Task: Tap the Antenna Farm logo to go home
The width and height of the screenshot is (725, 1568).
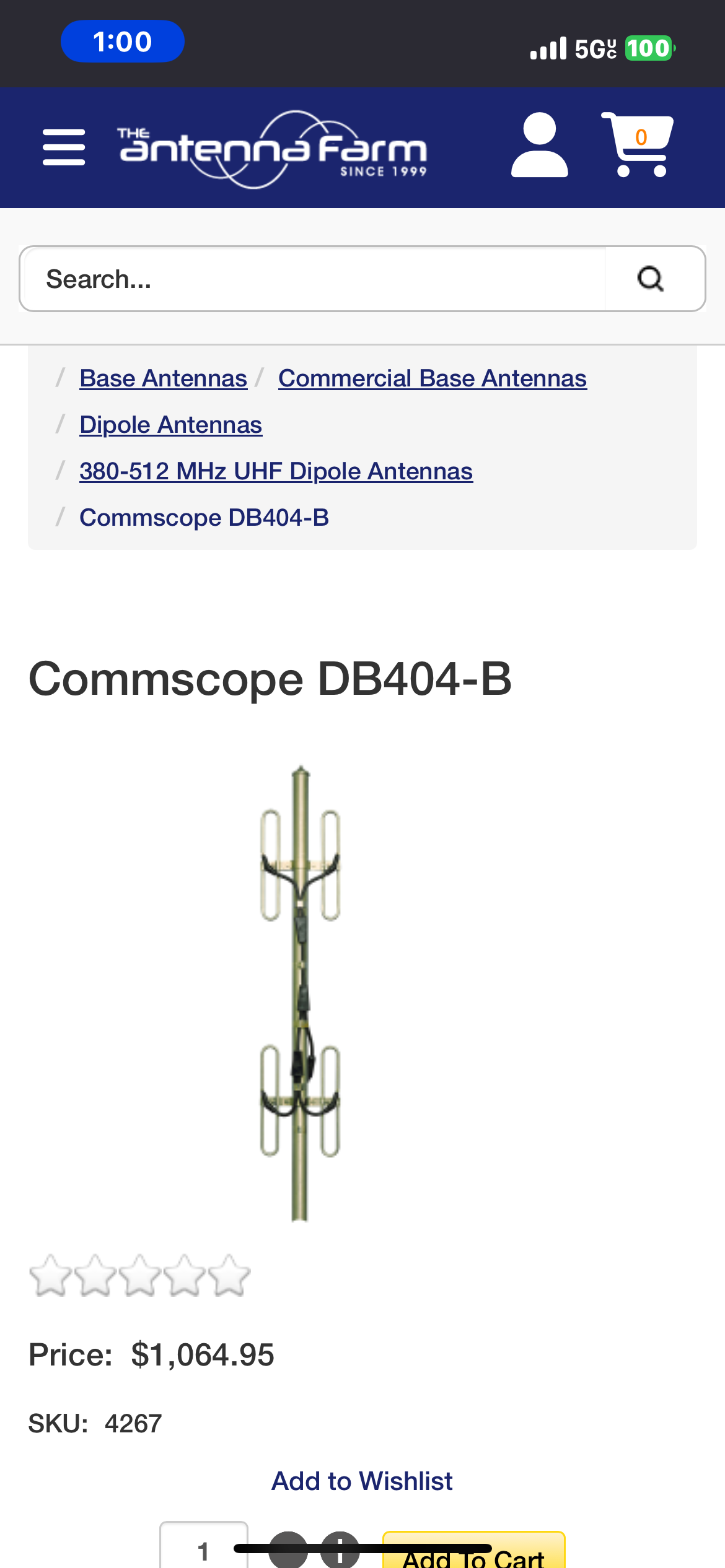Action: pyautogui.click(x=273, y=149)
